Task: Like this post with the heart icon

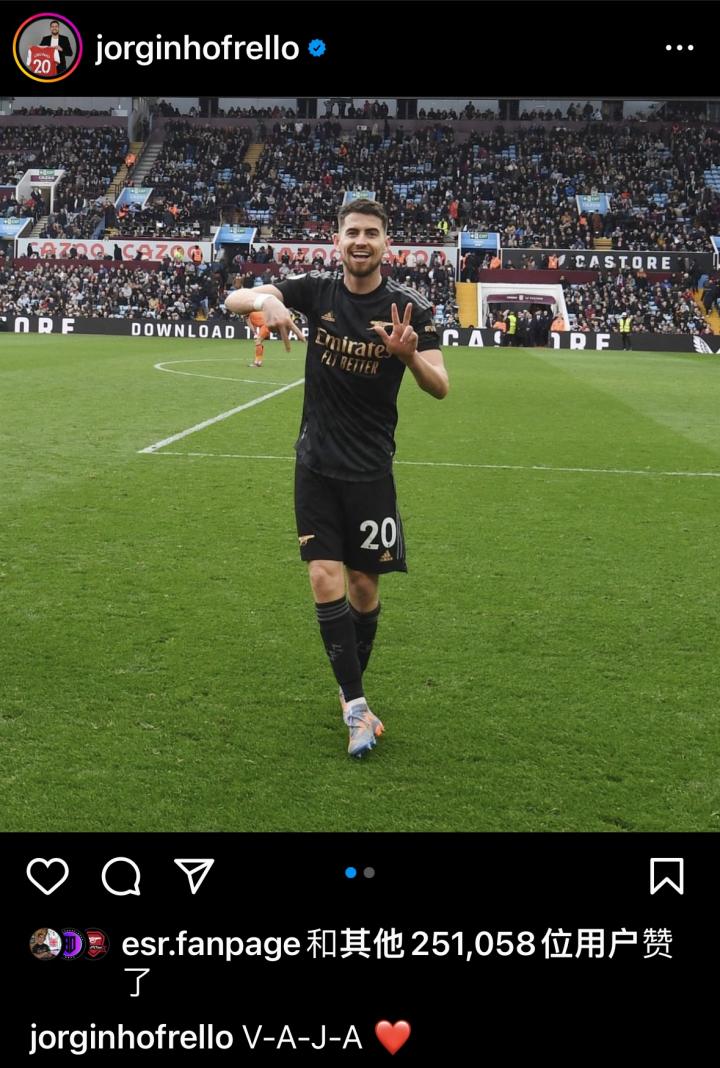Action: coord(47,876)
